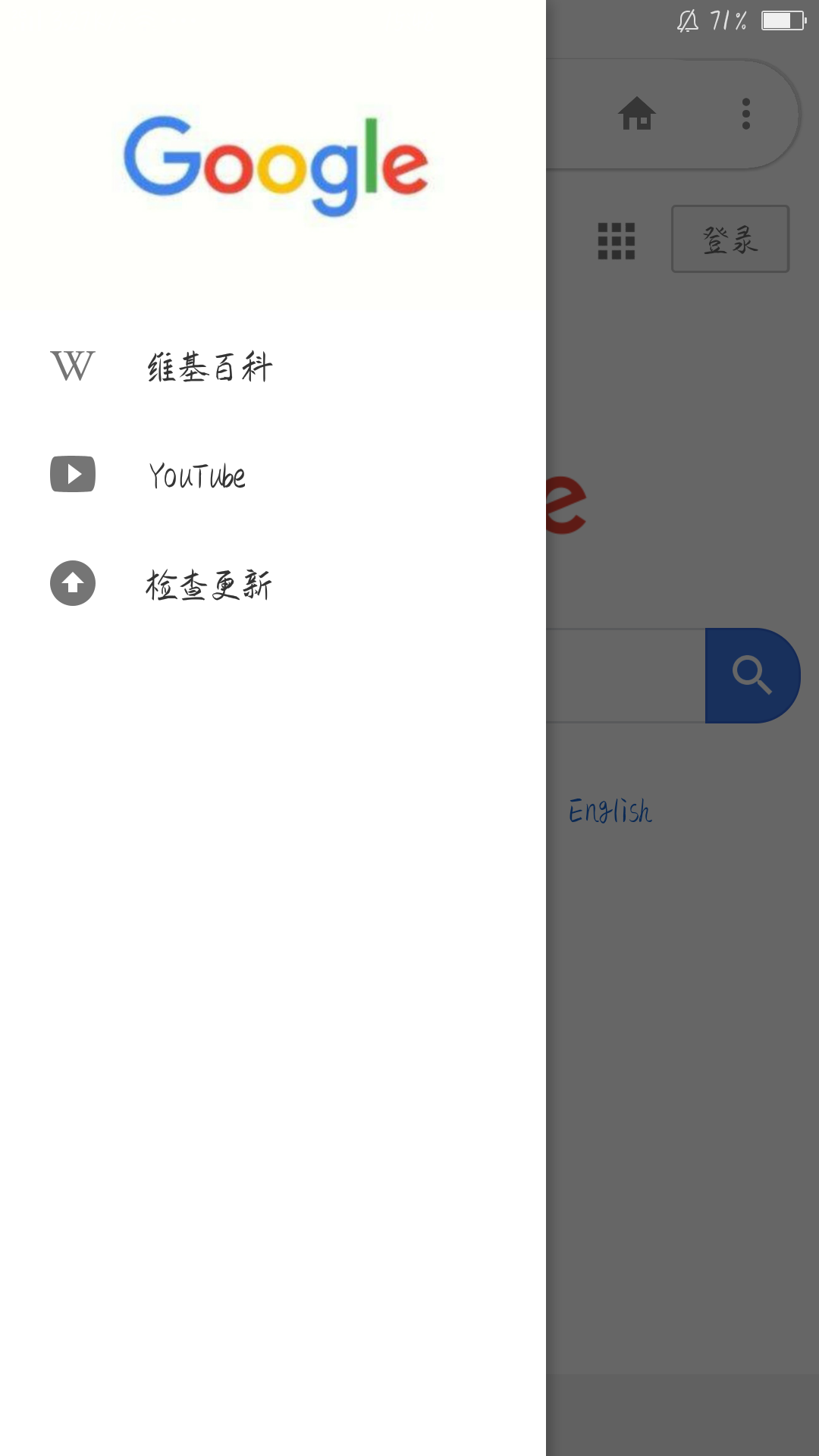Image resolution: width=819 pixels, height=1456 pixels.
Task: Tap the 登录 sign-in button
Action: [730, 239]
